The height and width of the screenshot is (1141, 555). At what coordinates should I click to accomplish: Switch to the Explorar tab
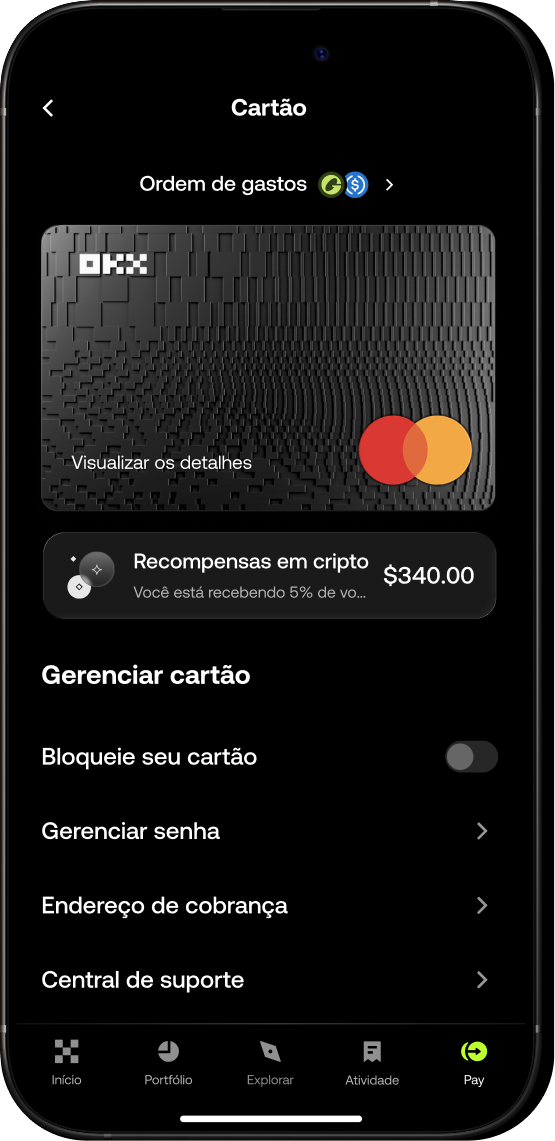[270, 1062]
